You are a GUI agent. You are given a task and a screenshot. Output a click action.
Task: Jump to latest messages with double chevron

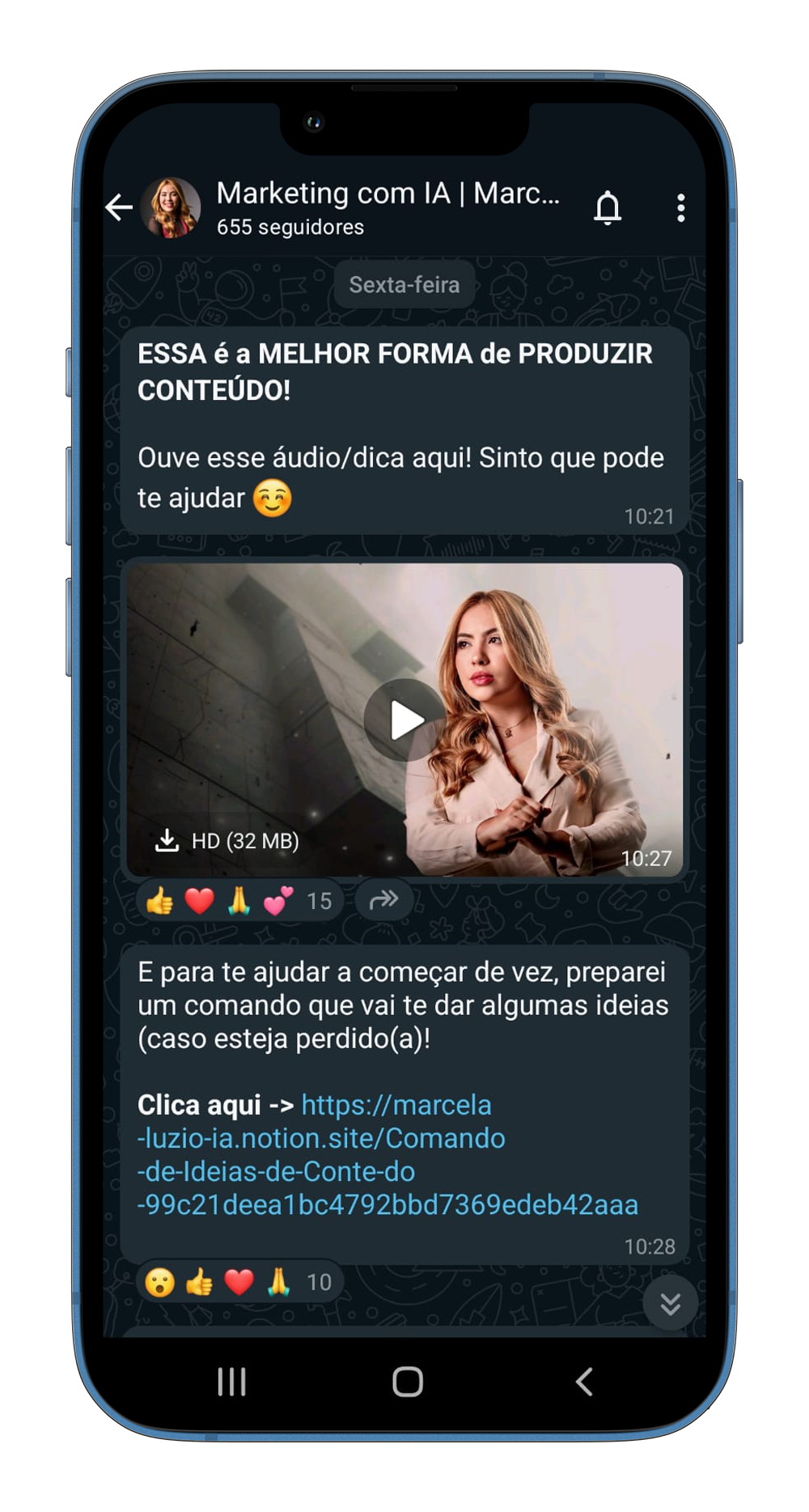click(x=670, y=1303)
